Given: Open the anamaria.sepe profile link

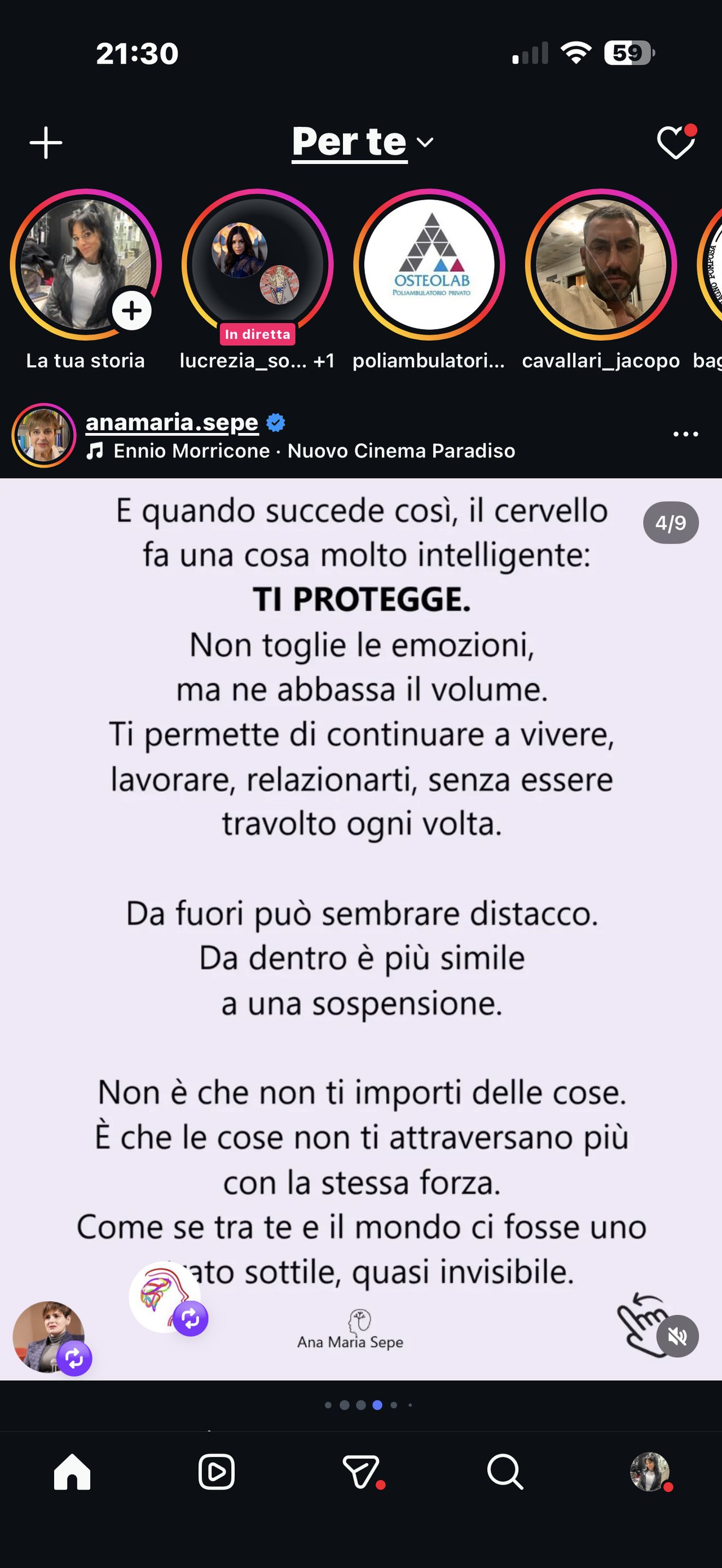Looking at the screenshot, I should click(x=172, y=422).
